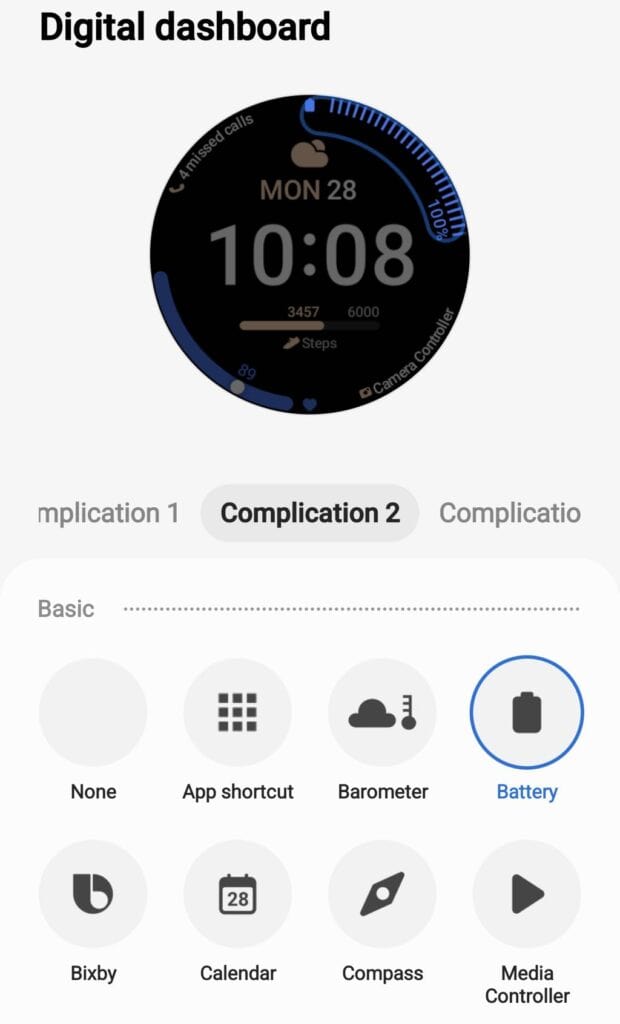
Task: Pick Media Controller as the complication
Action: tap(527, 894)
